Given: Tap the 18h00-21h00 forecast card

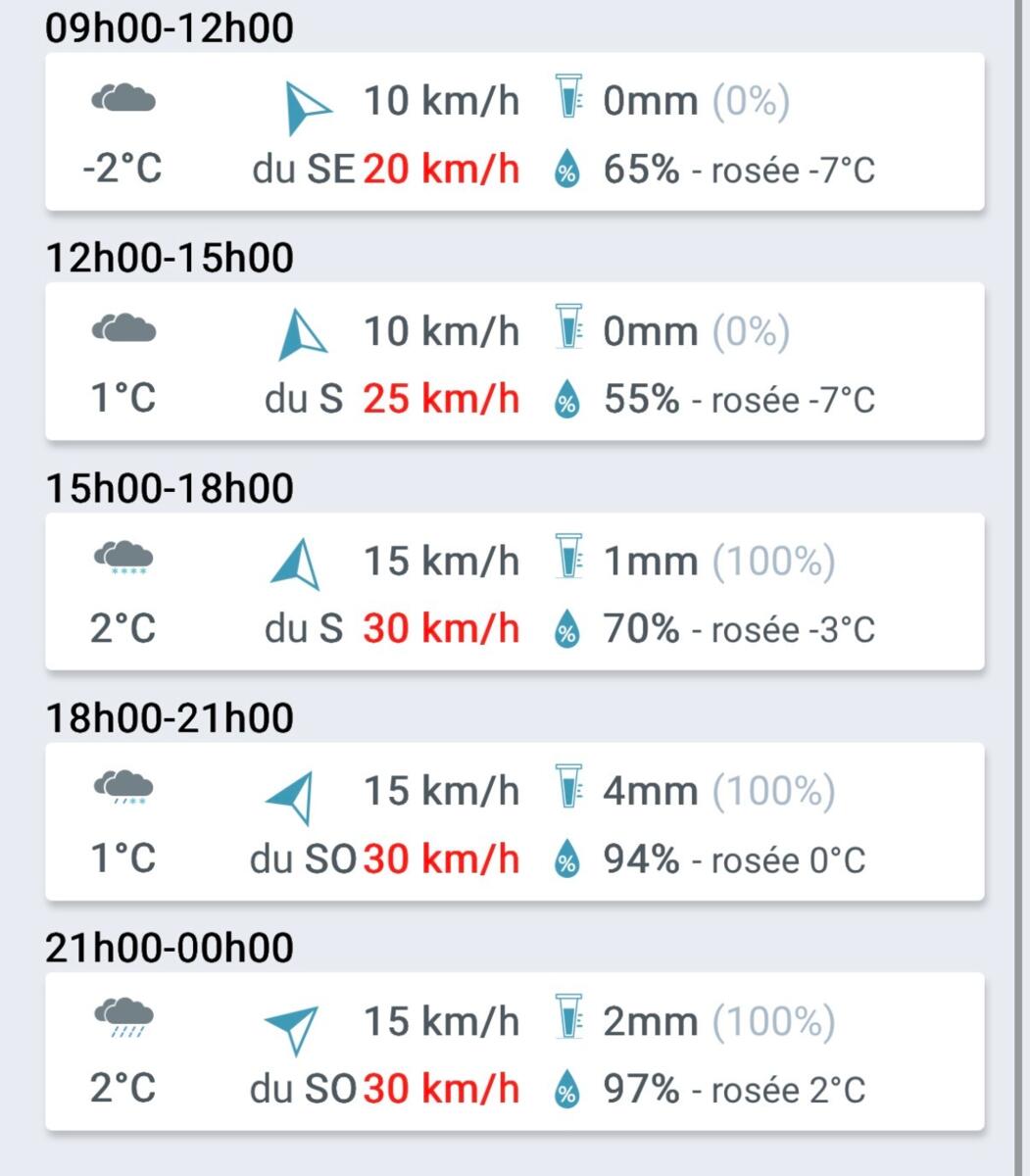Looking at the screenshot, I should 515,822.
